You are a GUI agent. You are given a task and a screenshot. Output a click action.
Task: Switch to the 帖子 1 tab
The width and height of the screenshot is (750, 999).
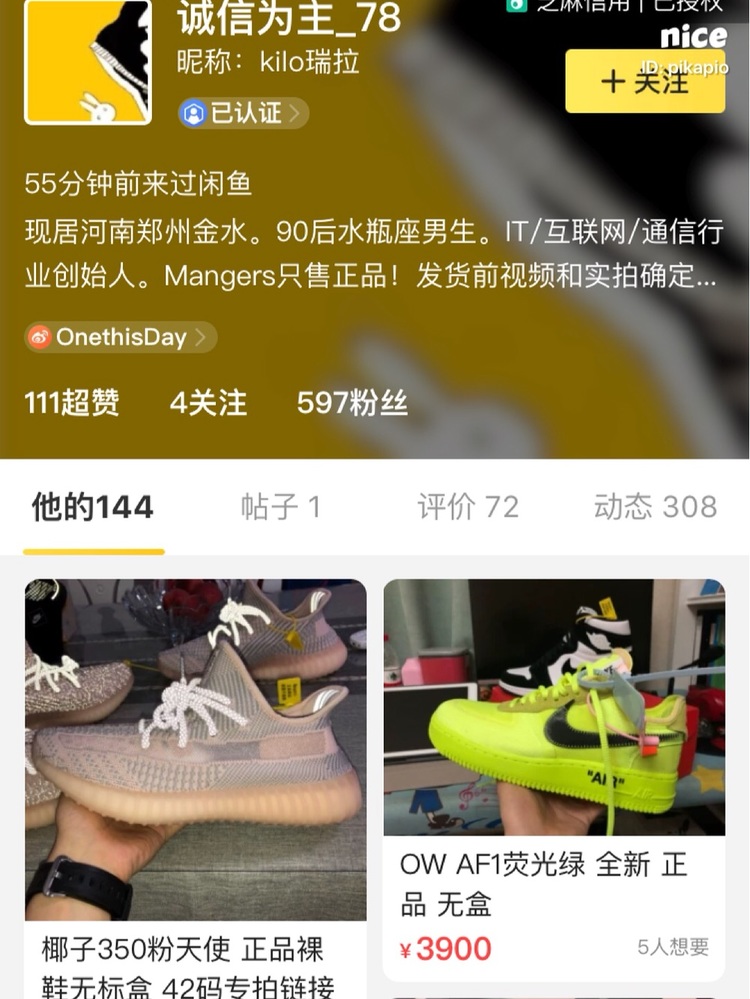point(281,507)
